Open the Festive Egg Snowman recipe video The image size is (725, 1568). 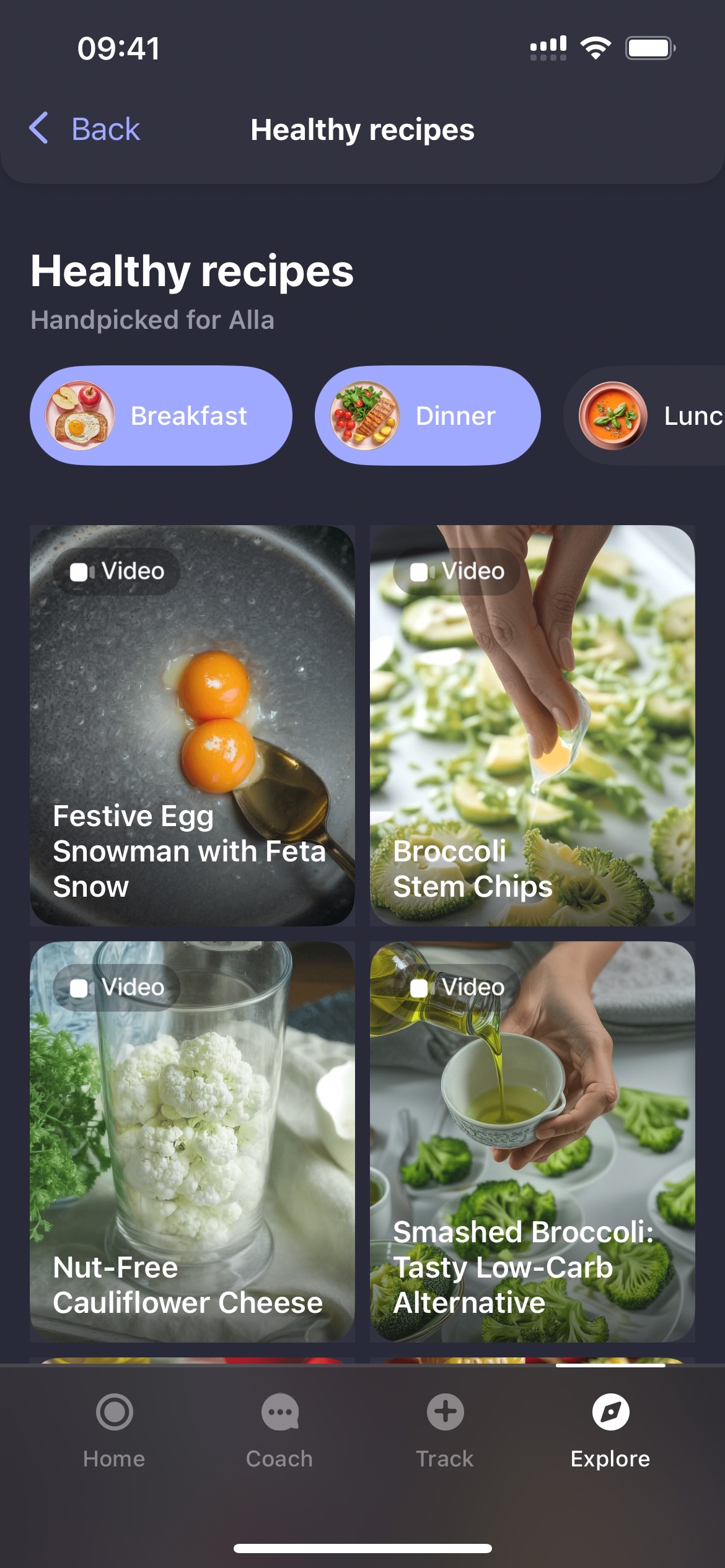(x=192, y=725)
